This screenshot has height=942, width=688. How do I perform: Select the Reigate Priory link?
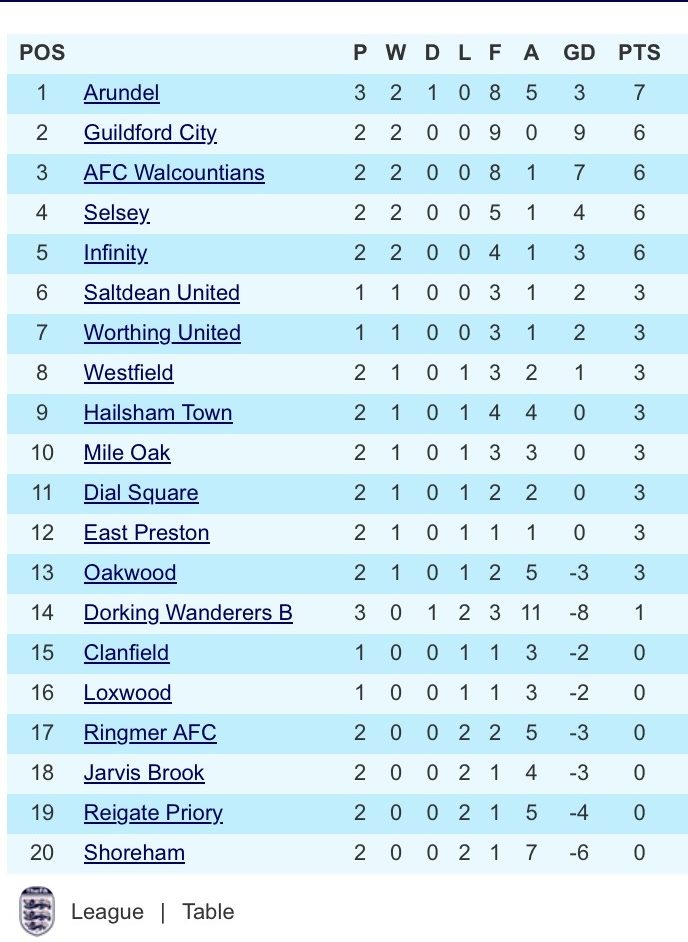[153, 813]
